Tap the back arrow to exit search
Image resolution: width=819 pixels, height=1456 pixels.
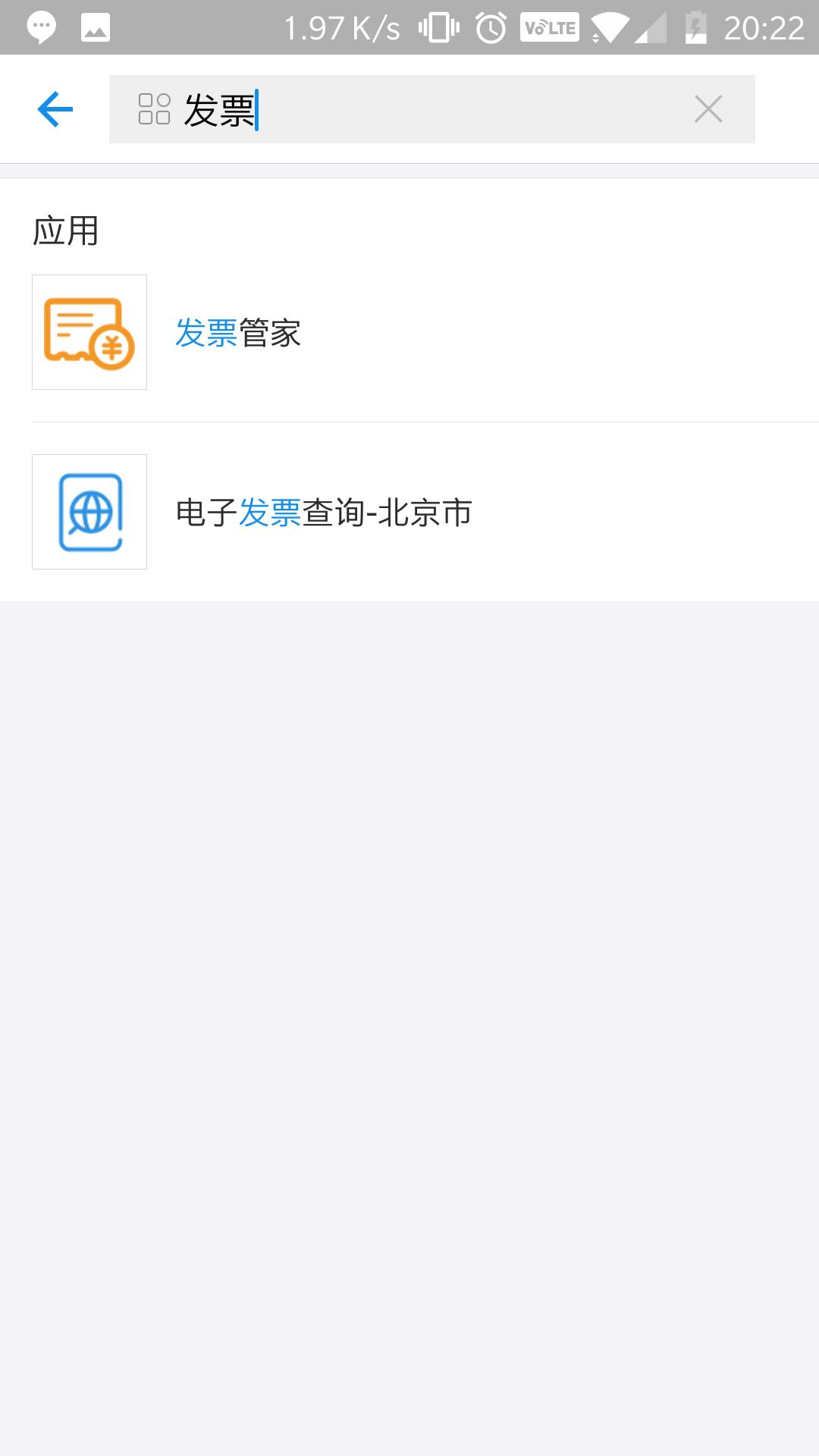click(x=53, y=108)
